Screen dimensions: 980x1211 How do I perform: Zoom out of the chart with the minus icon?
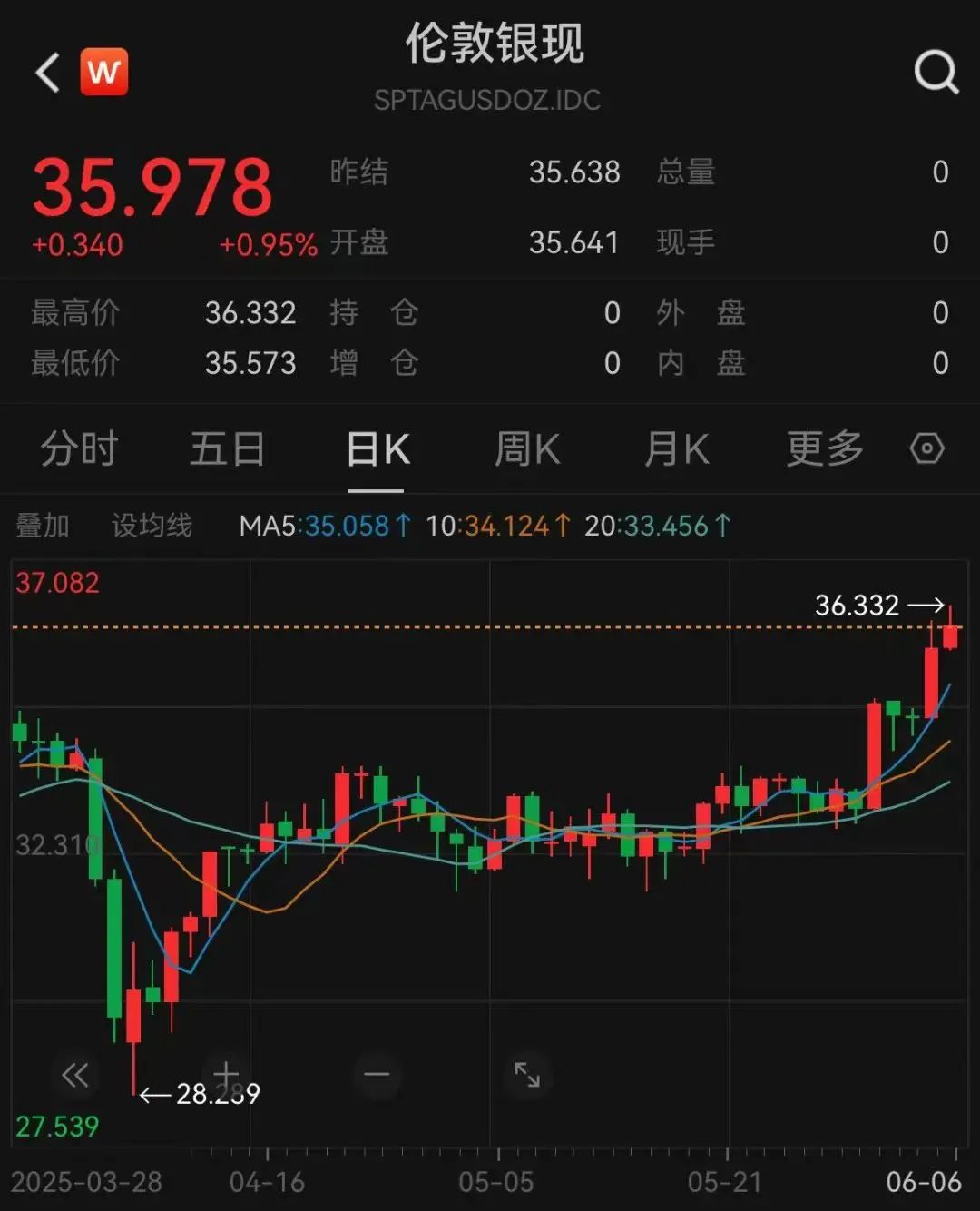coord(376,1073)
